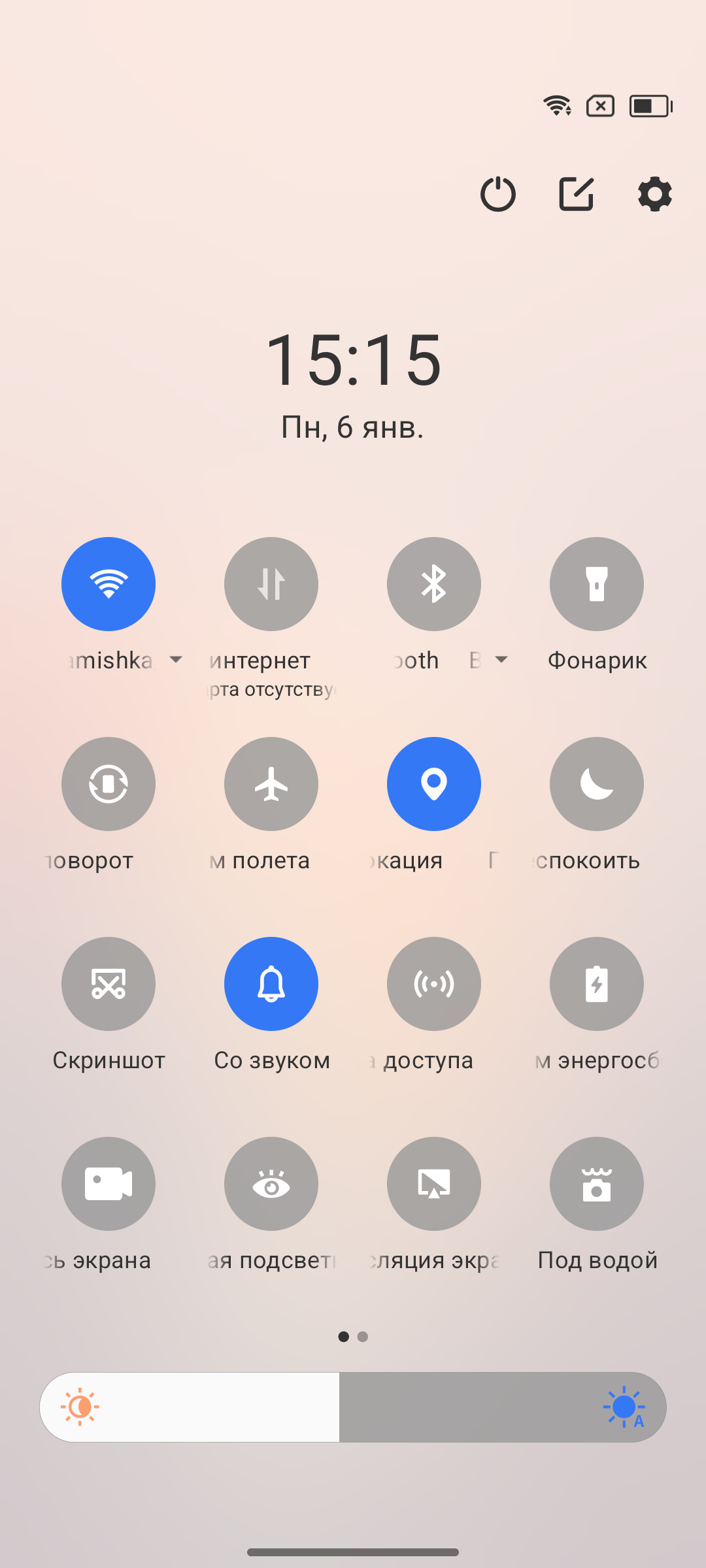The width and height of the screenshot is (706, 1568).
Task: Take a screenshot with Скриншот tile
Action: click(x=109, y=984)
